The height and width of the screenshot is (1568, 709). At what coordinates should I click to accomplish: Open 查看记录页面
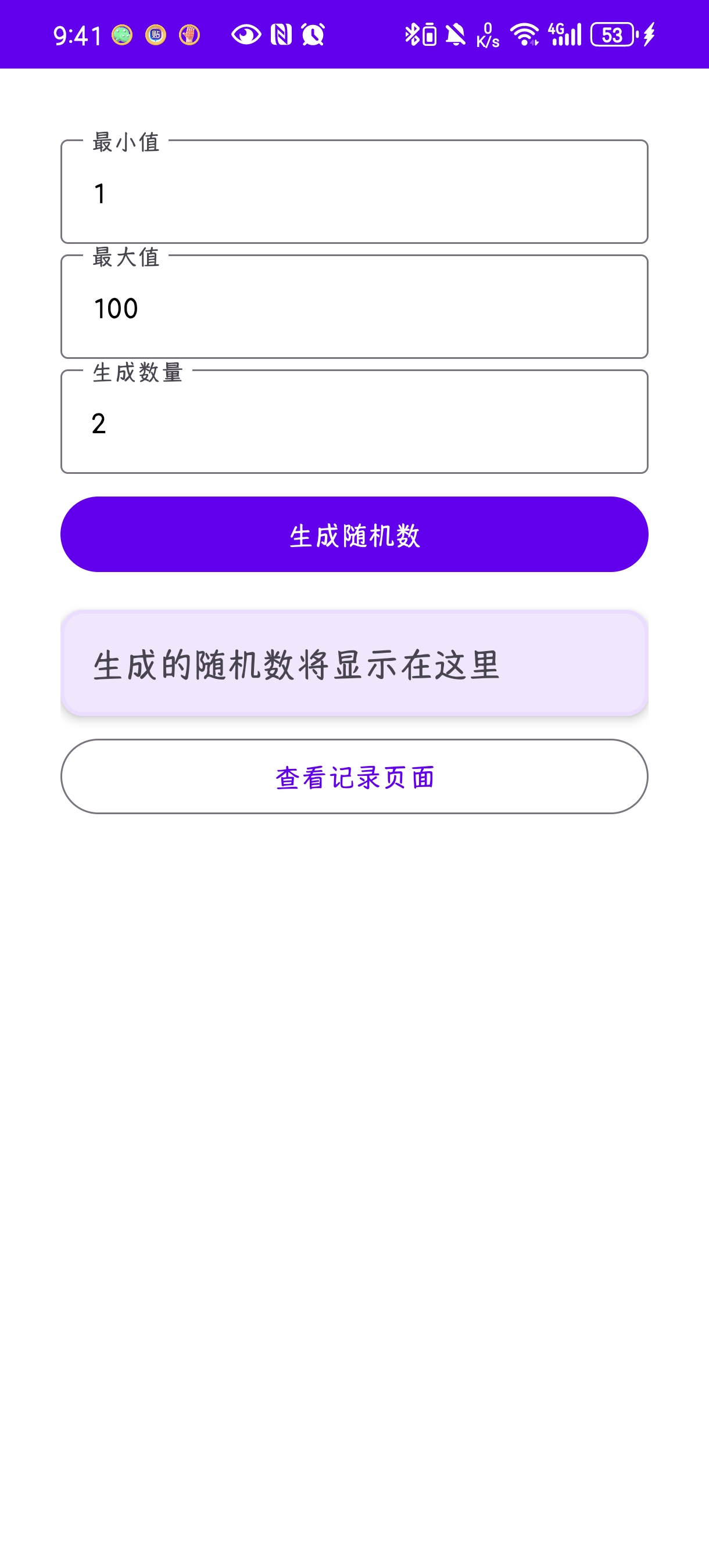[x=354, y=776]
